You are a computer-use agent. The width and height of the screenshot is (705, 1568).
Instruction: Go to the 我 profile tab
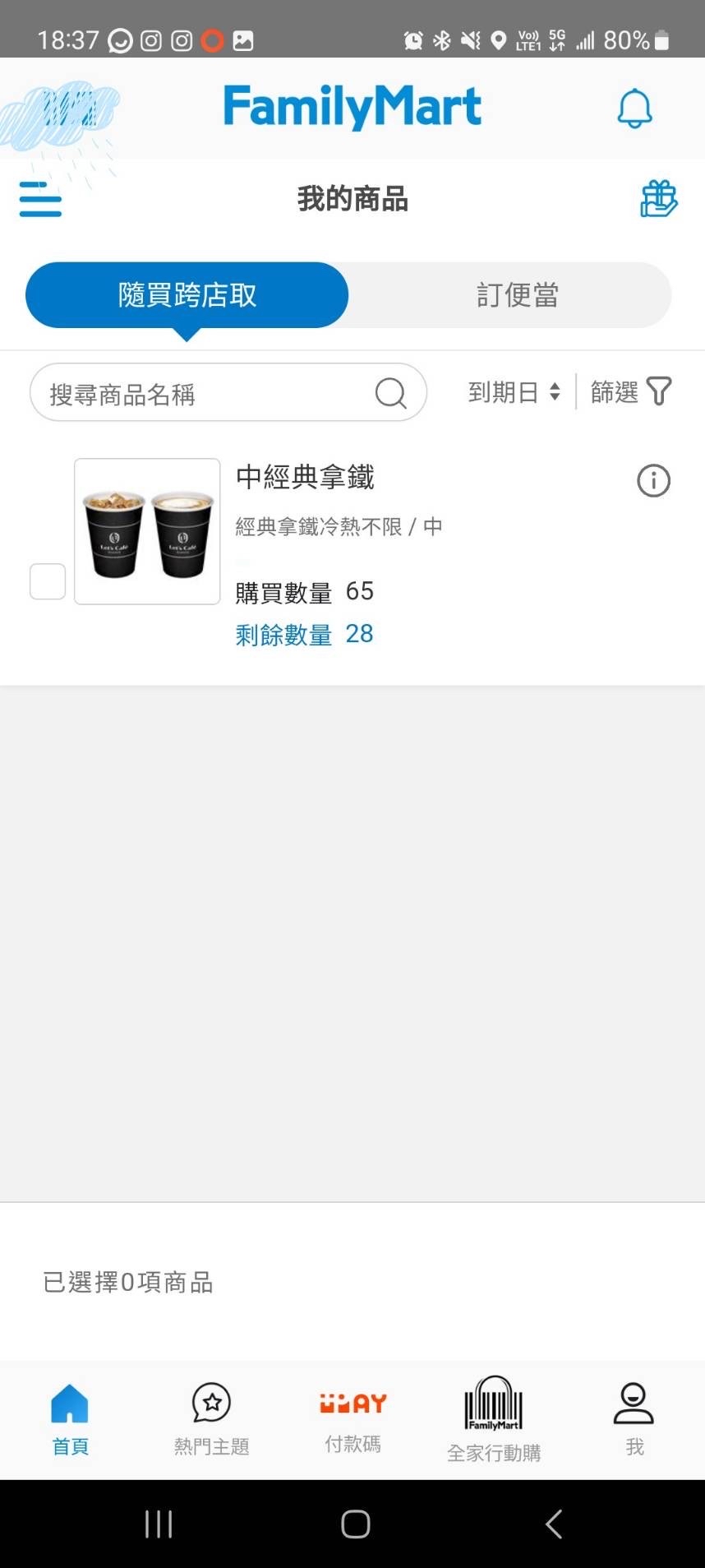click(634, 1418)
